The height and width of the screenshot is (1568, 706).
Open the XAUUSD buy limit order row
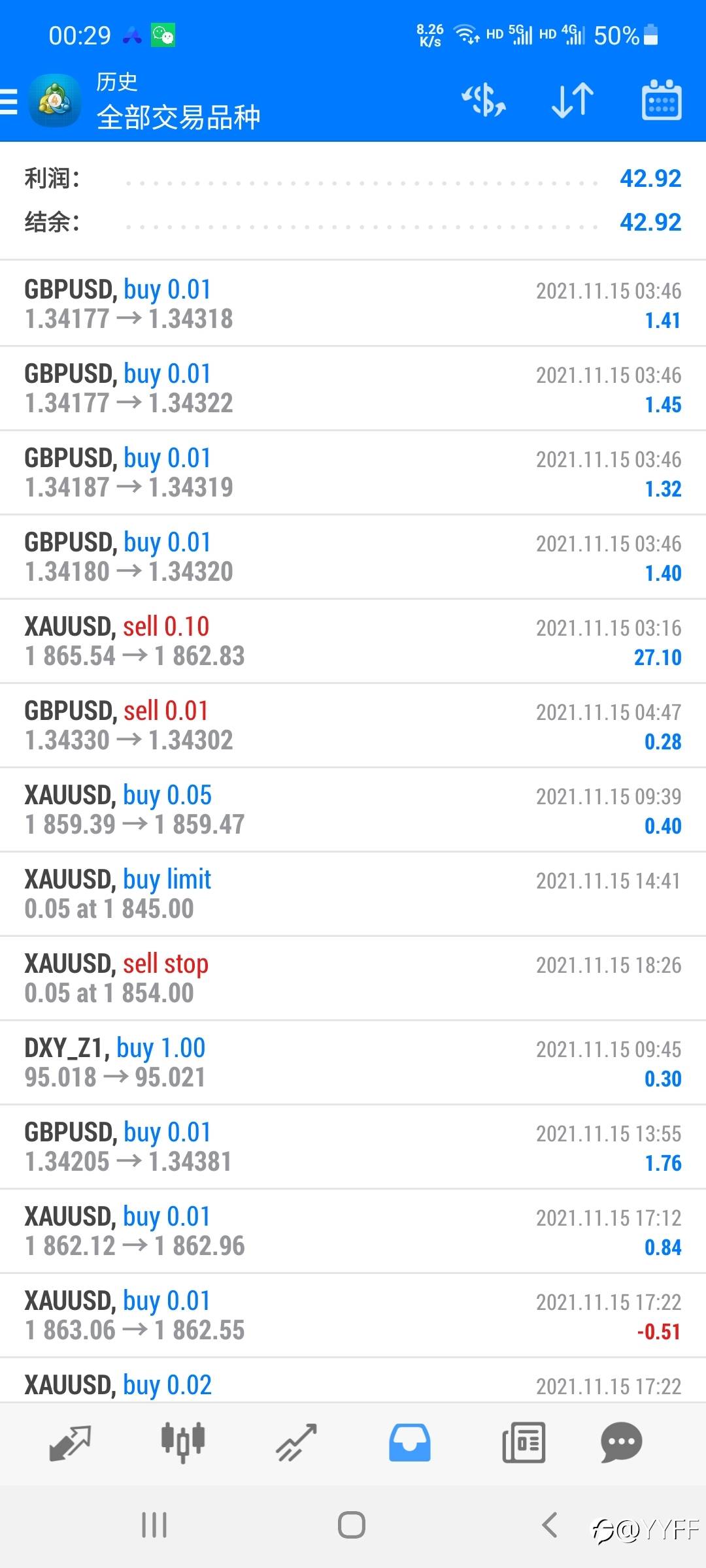click(353, 894)
